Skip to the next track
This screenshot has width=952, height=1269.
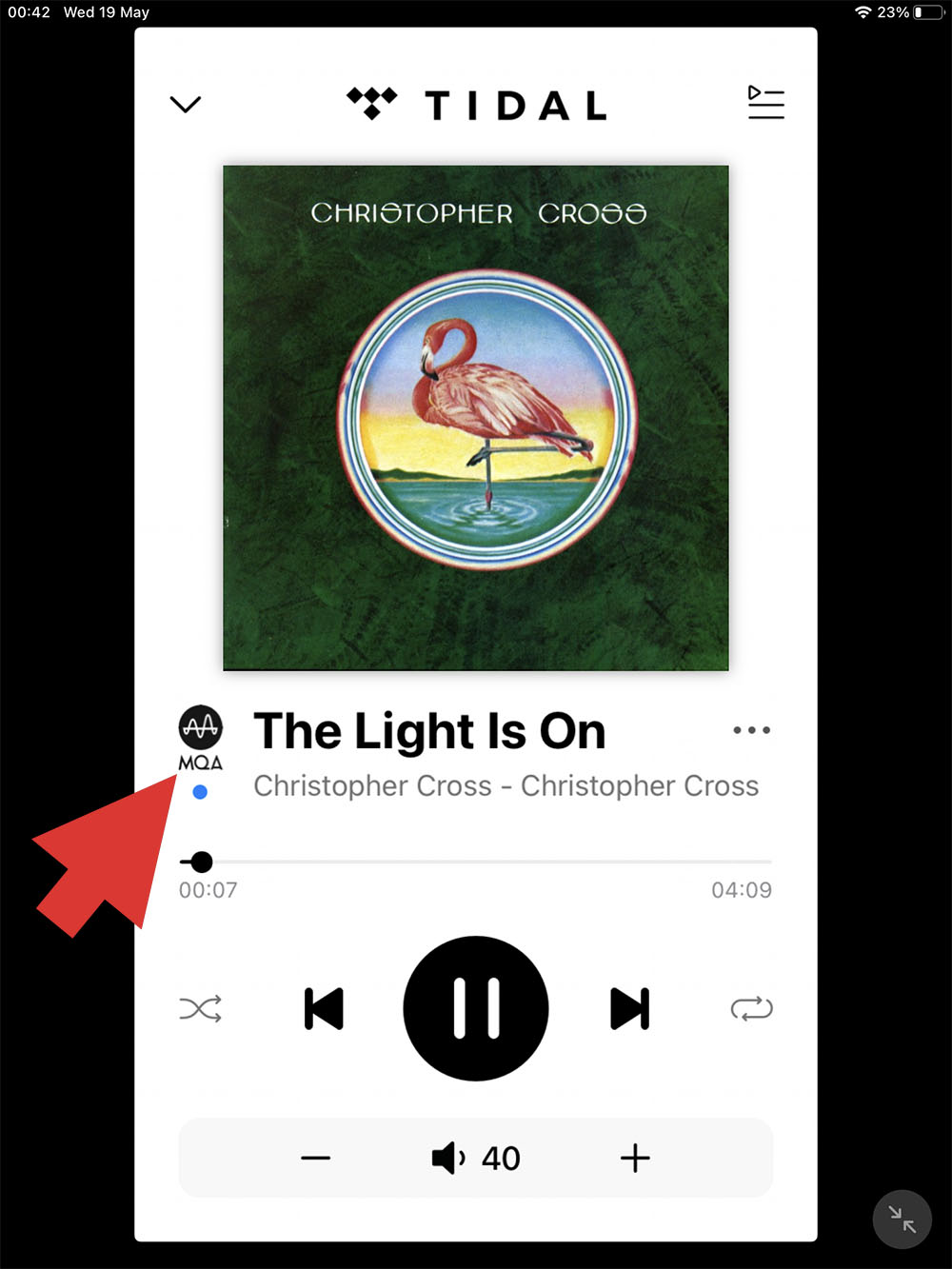coord(629,1008)
